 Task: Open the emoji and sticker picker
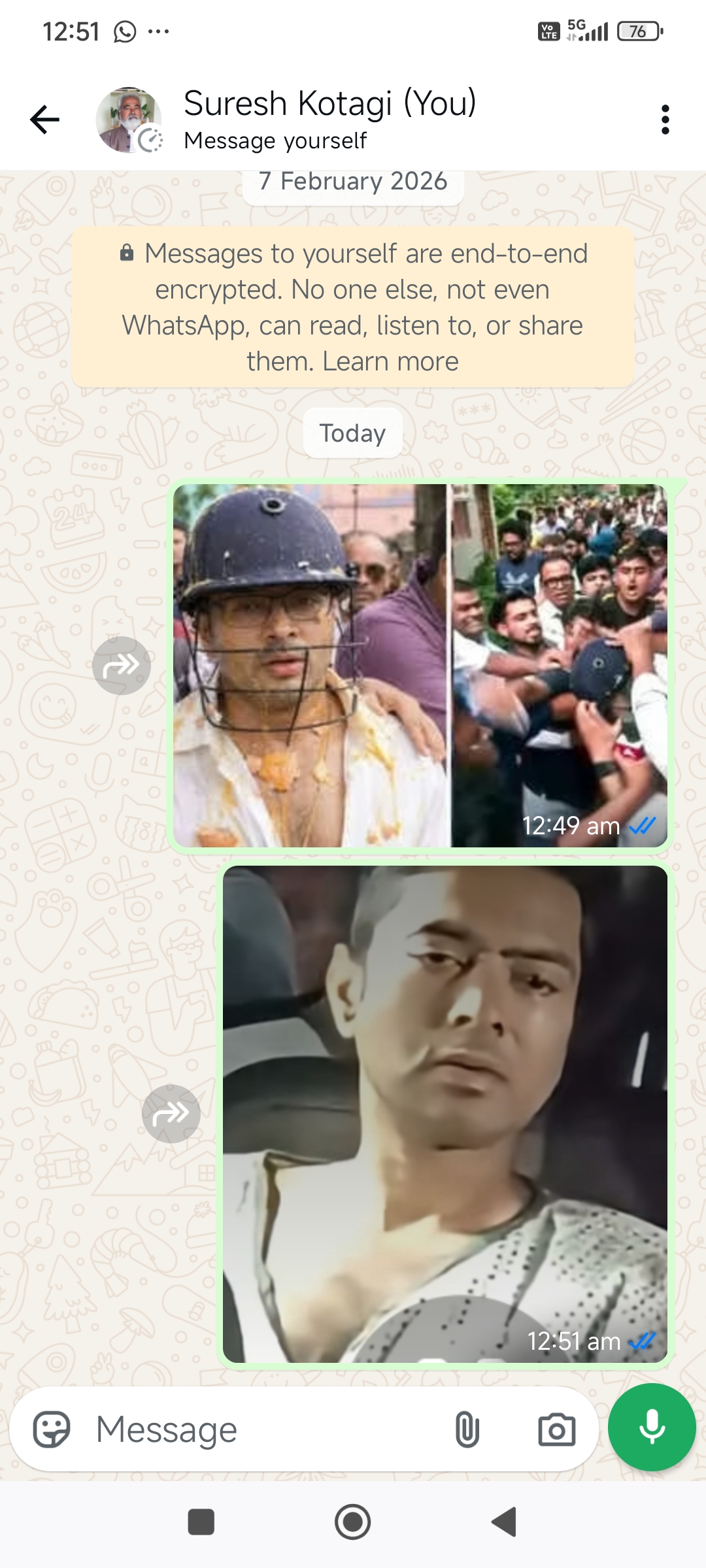(52, 1429)
